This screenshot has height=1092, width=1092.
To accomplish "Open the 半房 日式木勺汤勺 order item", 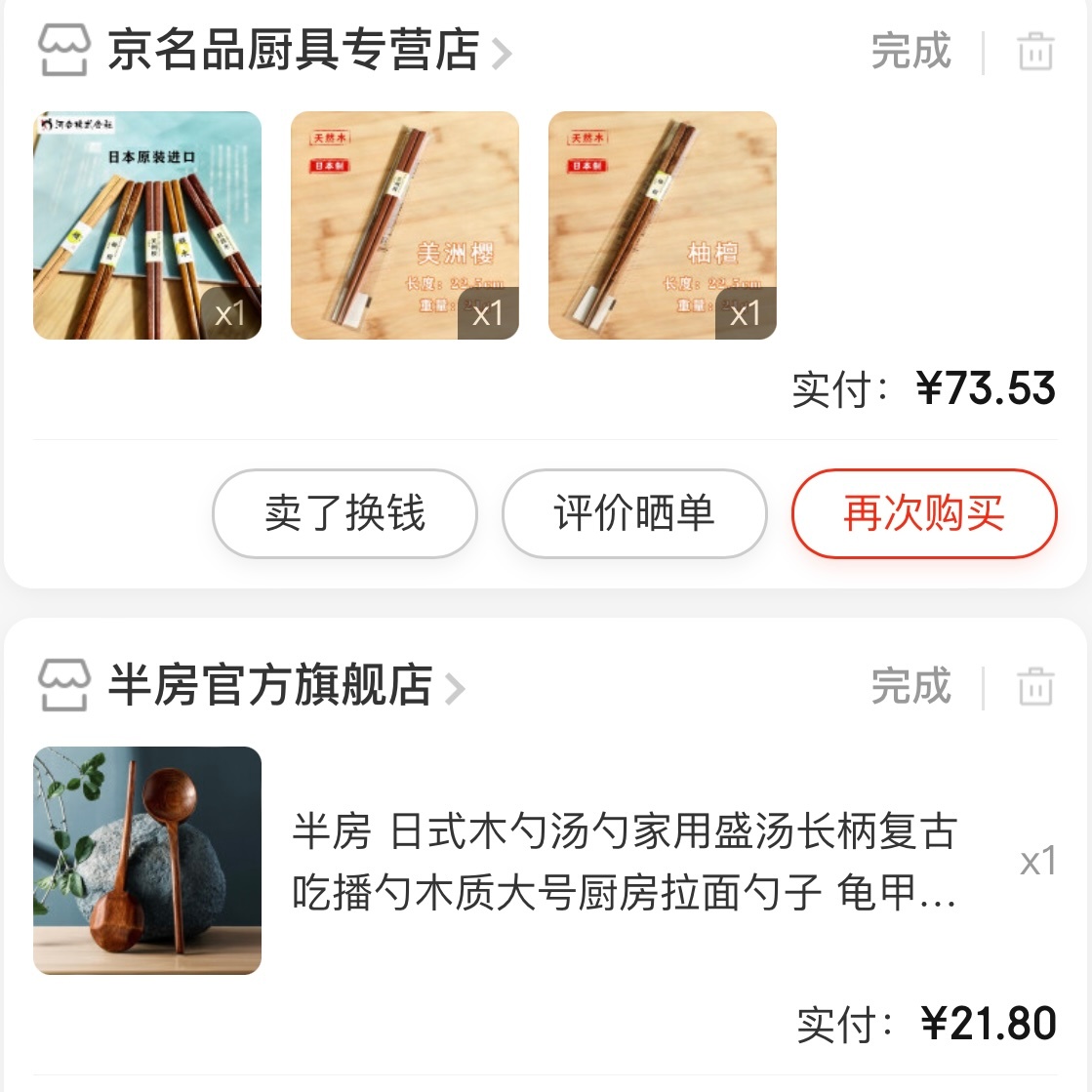I will click(x=625, y=862).
